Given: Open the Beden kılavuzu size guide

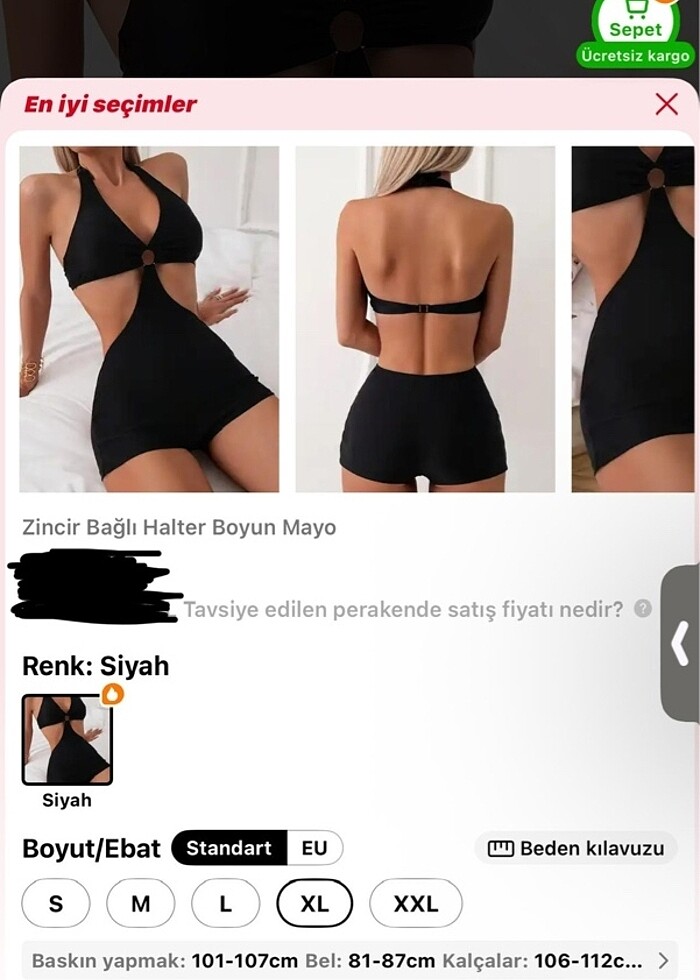Looking at the screenshot, I should [x=576, y=848].
